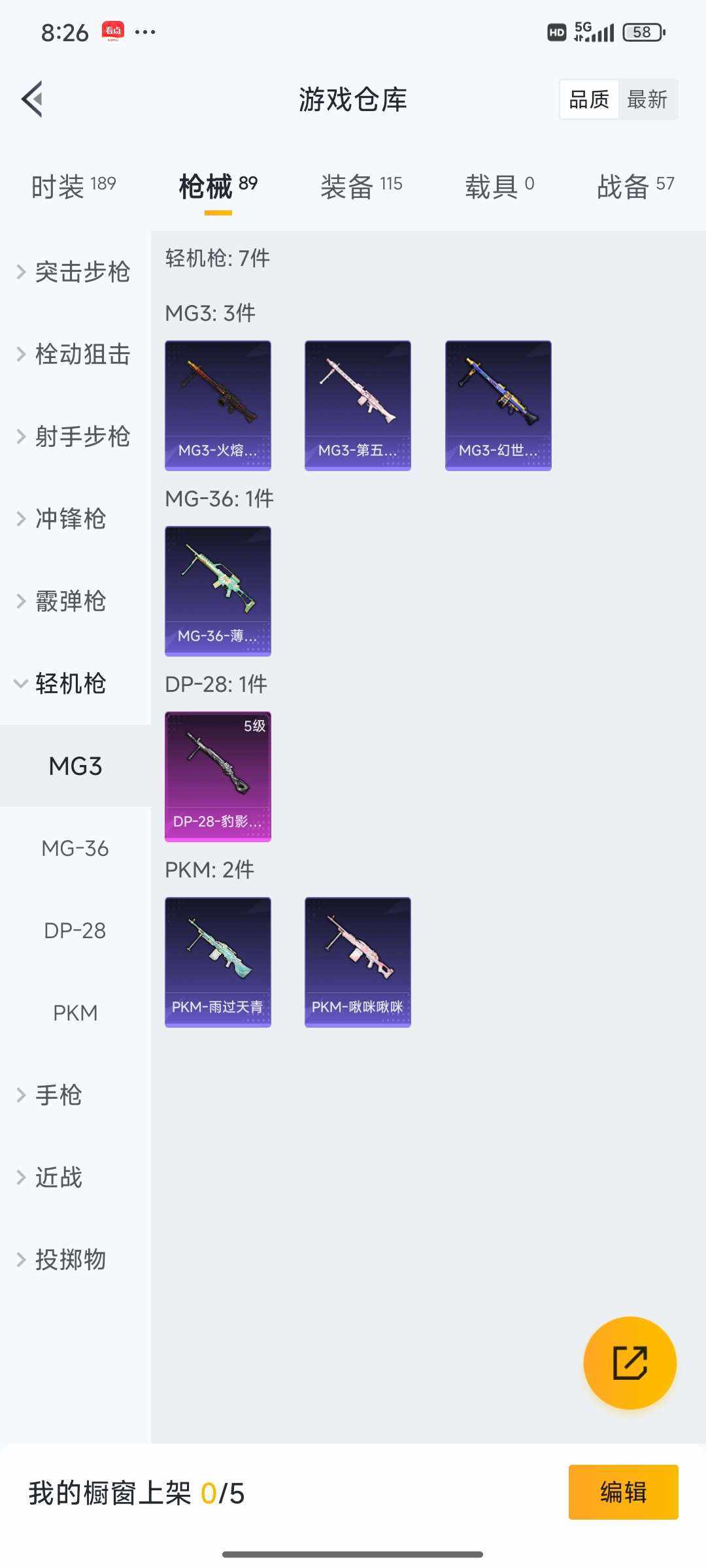Screen dimensions: 706x1568
Task: Select the level 5 DP-28-豹影 skin
Action: coord(218,776)
